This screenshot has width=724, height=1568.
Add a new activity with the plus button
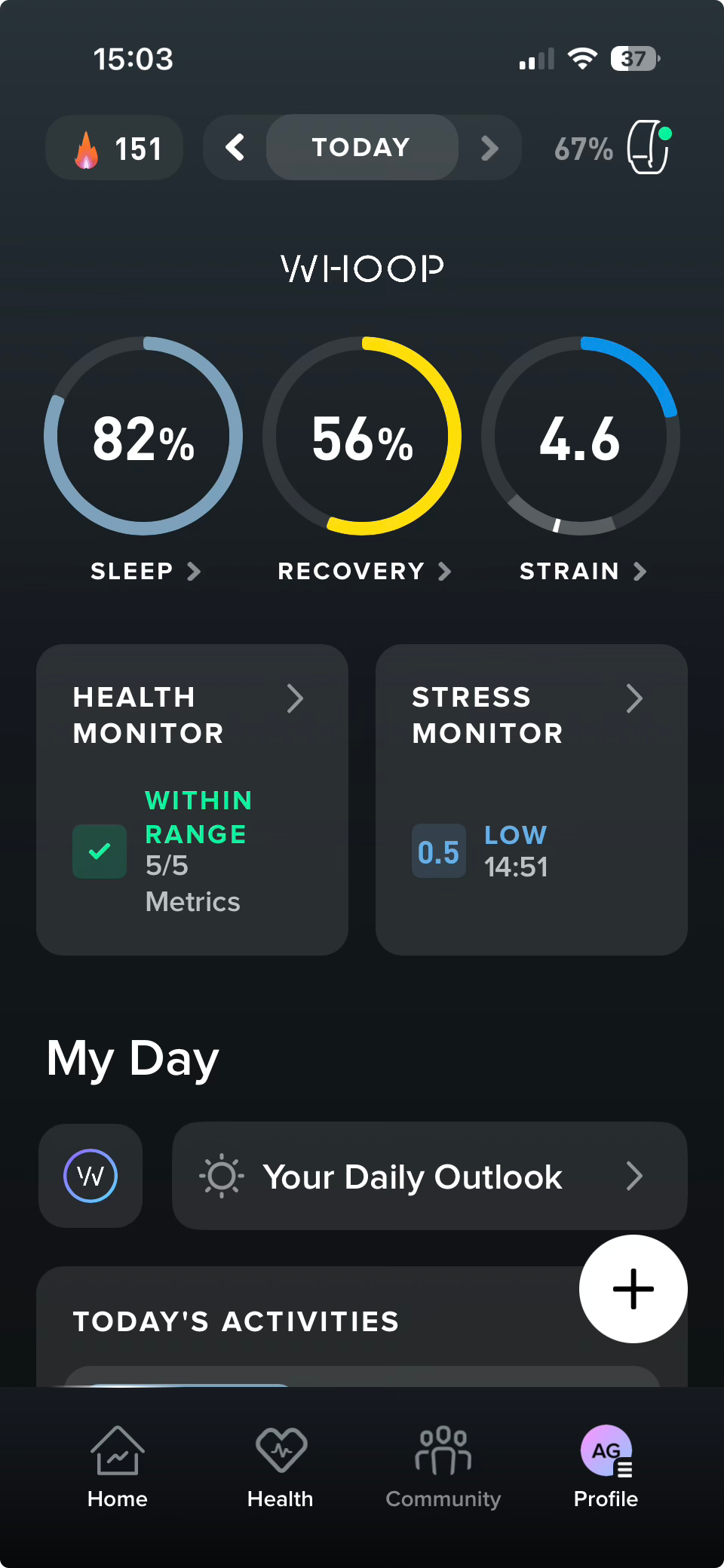pos(633,1289)
